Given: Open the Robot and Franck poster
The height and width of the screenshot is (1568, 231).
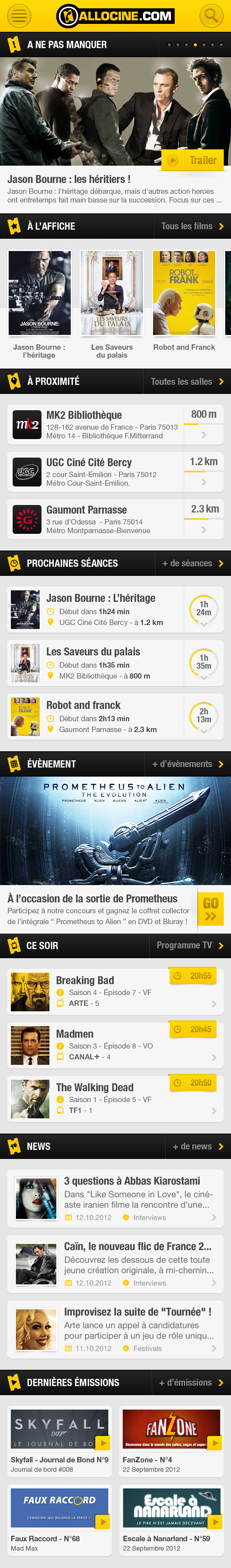Looking at the screenshot, I should click(x=184, y=294).
